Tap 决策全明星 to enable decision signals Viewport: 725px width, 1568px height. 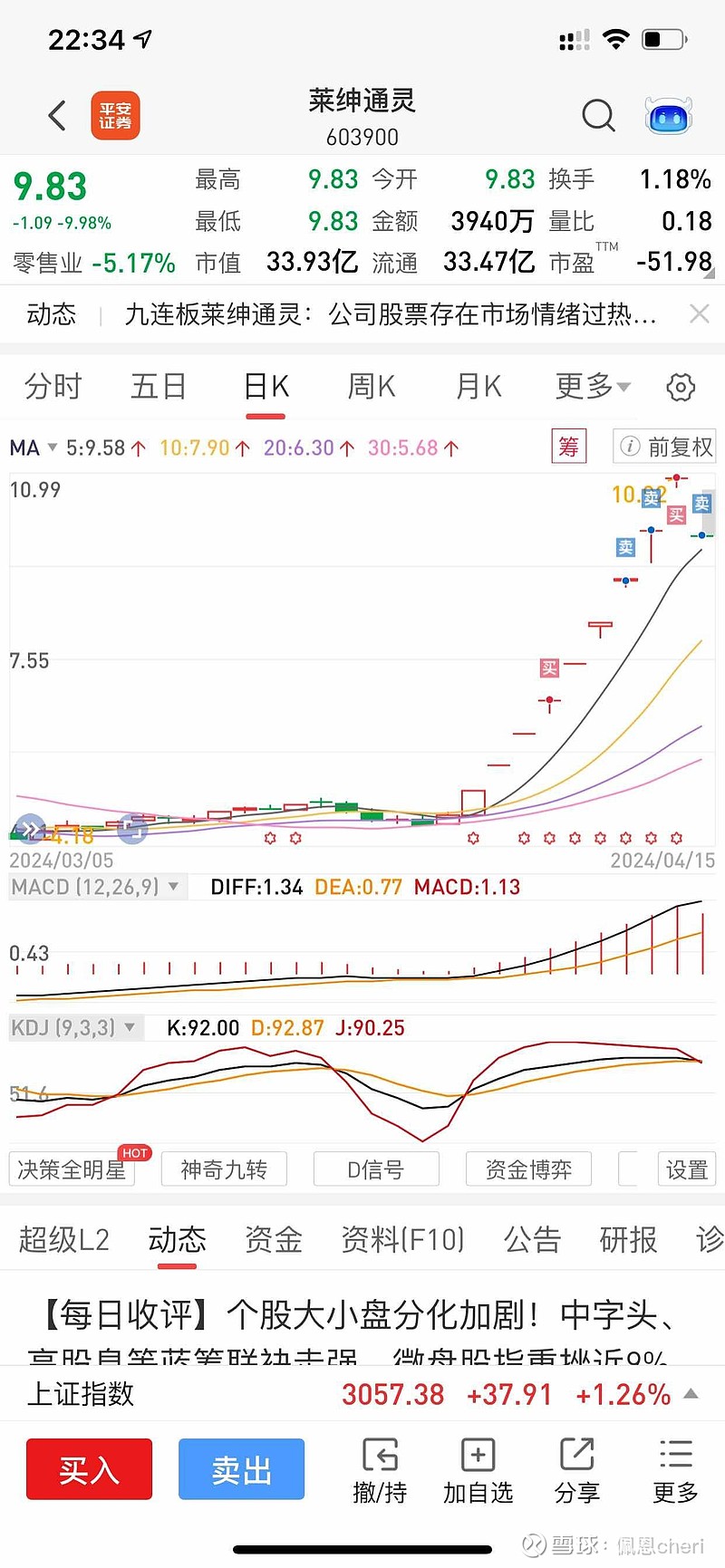tap(71, 1169)
